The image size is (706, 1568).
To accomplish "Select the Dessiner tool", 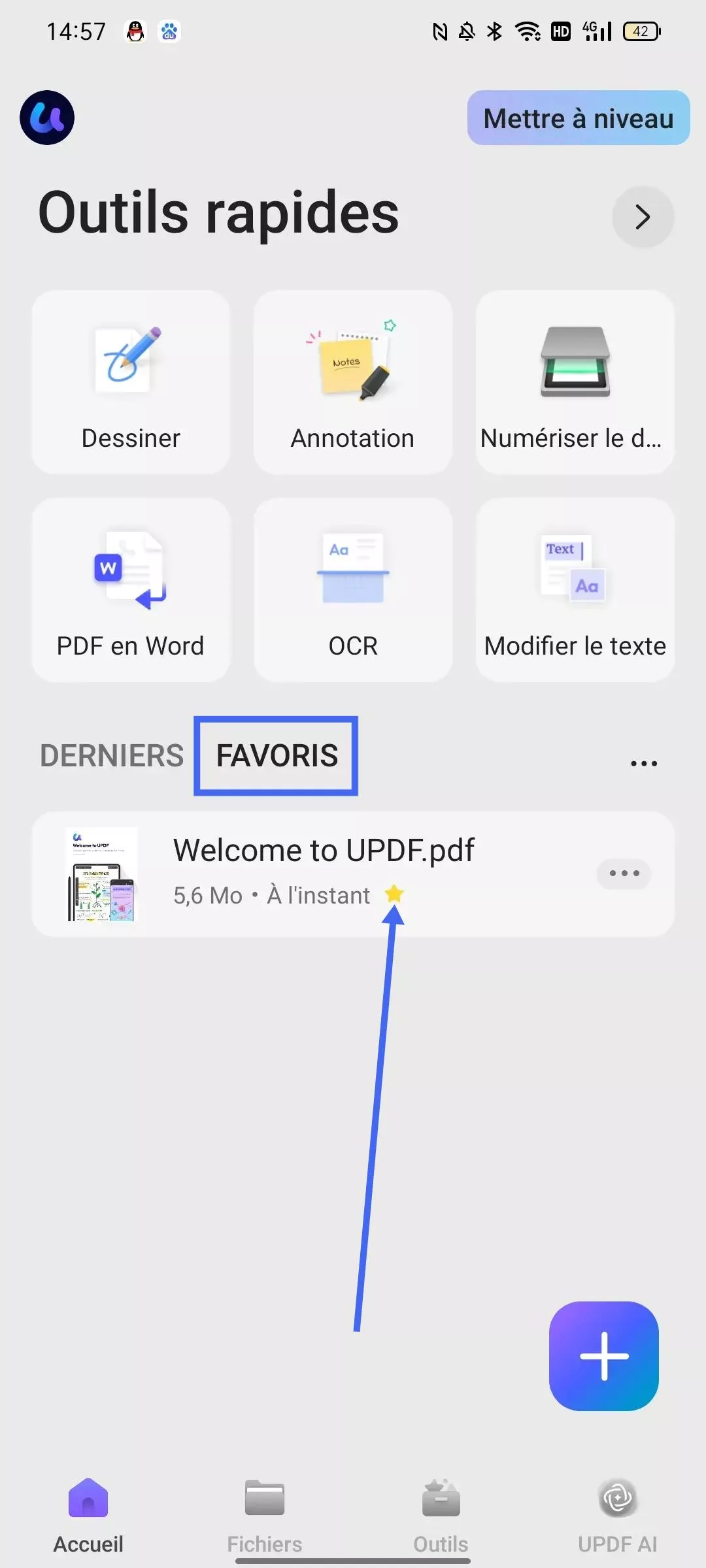I will tap(130, 382).
